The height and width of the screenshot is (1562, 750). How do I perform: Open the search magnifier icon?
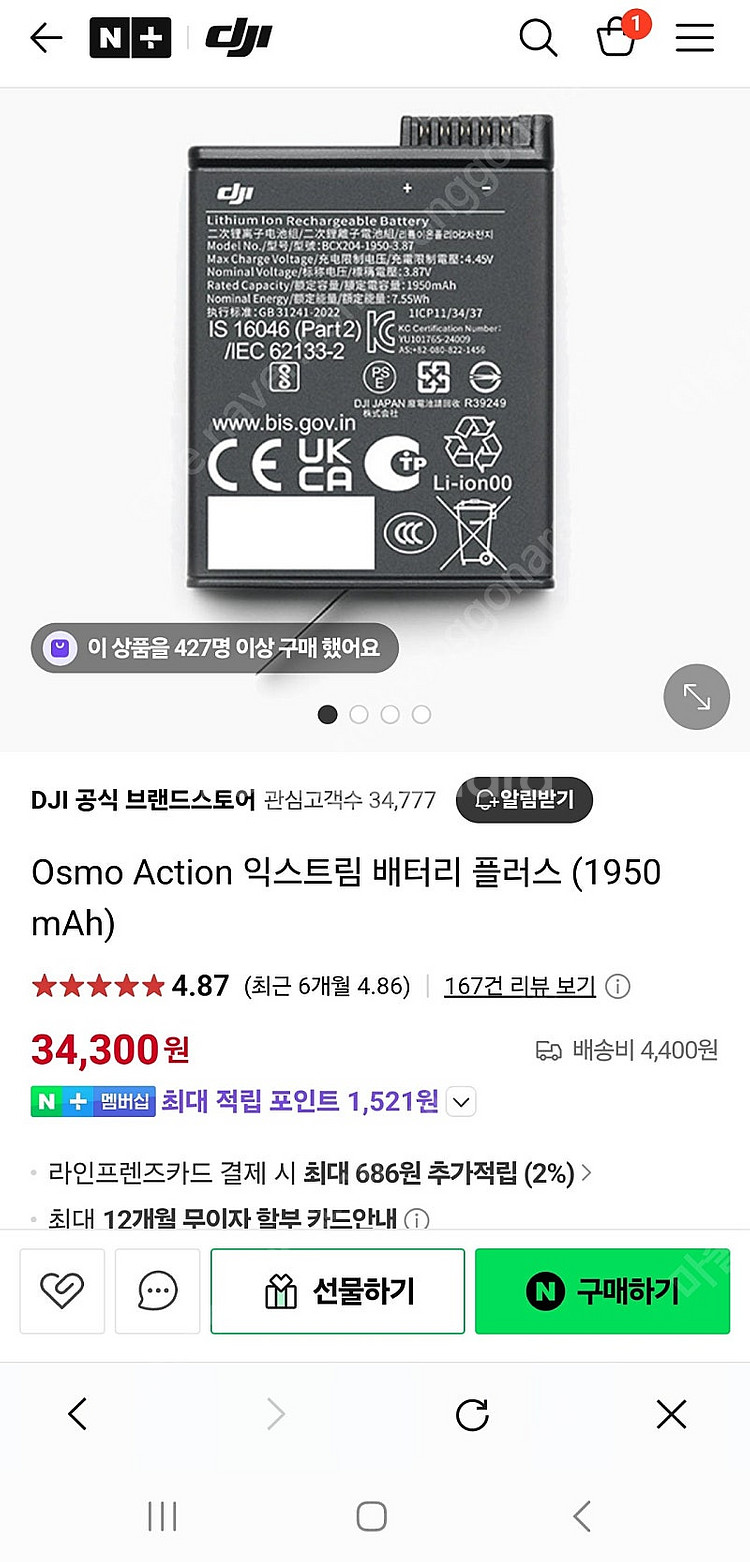(538, 39)
